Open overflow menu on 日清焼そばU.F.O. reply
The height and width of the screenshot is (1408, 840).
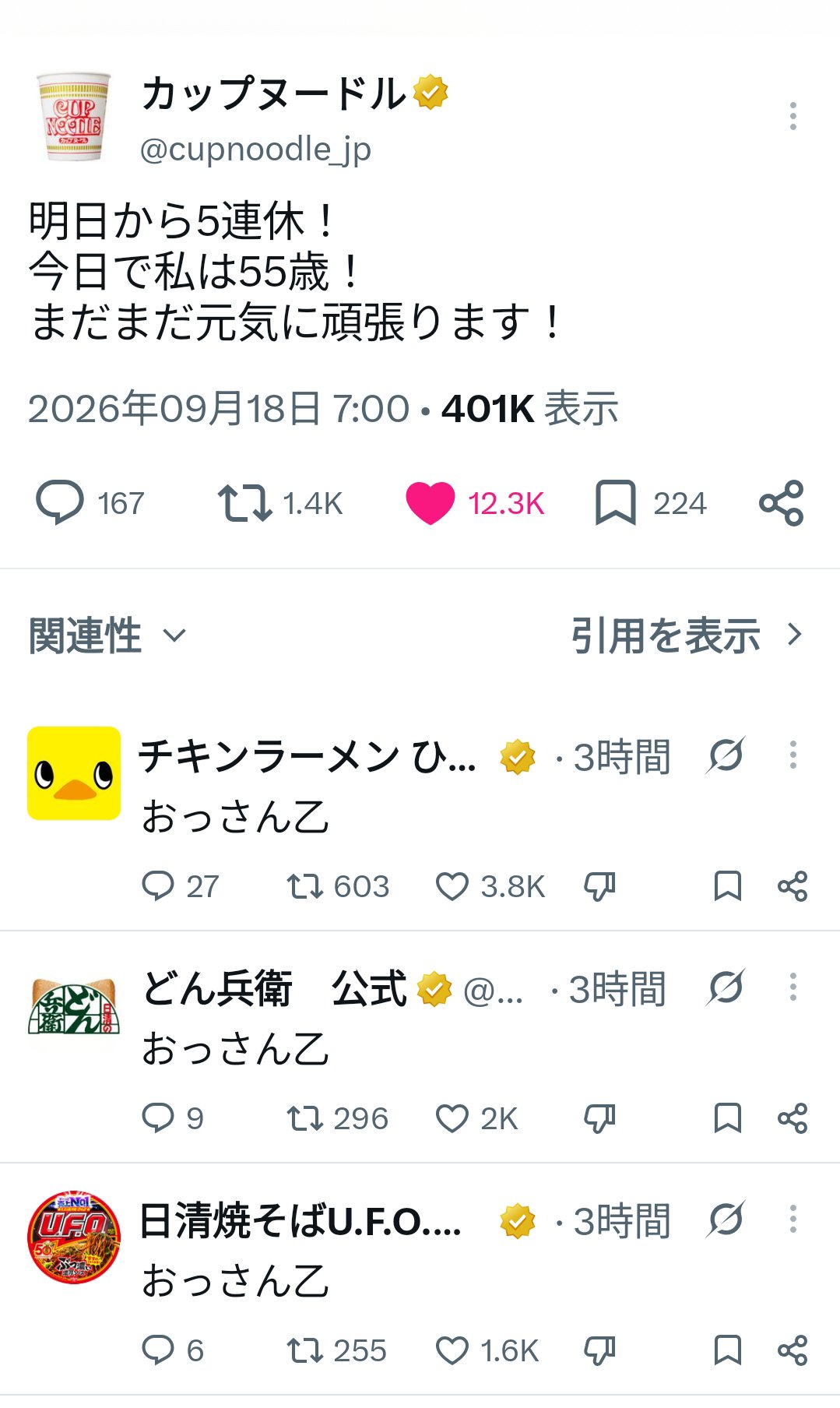[793, 1219]
